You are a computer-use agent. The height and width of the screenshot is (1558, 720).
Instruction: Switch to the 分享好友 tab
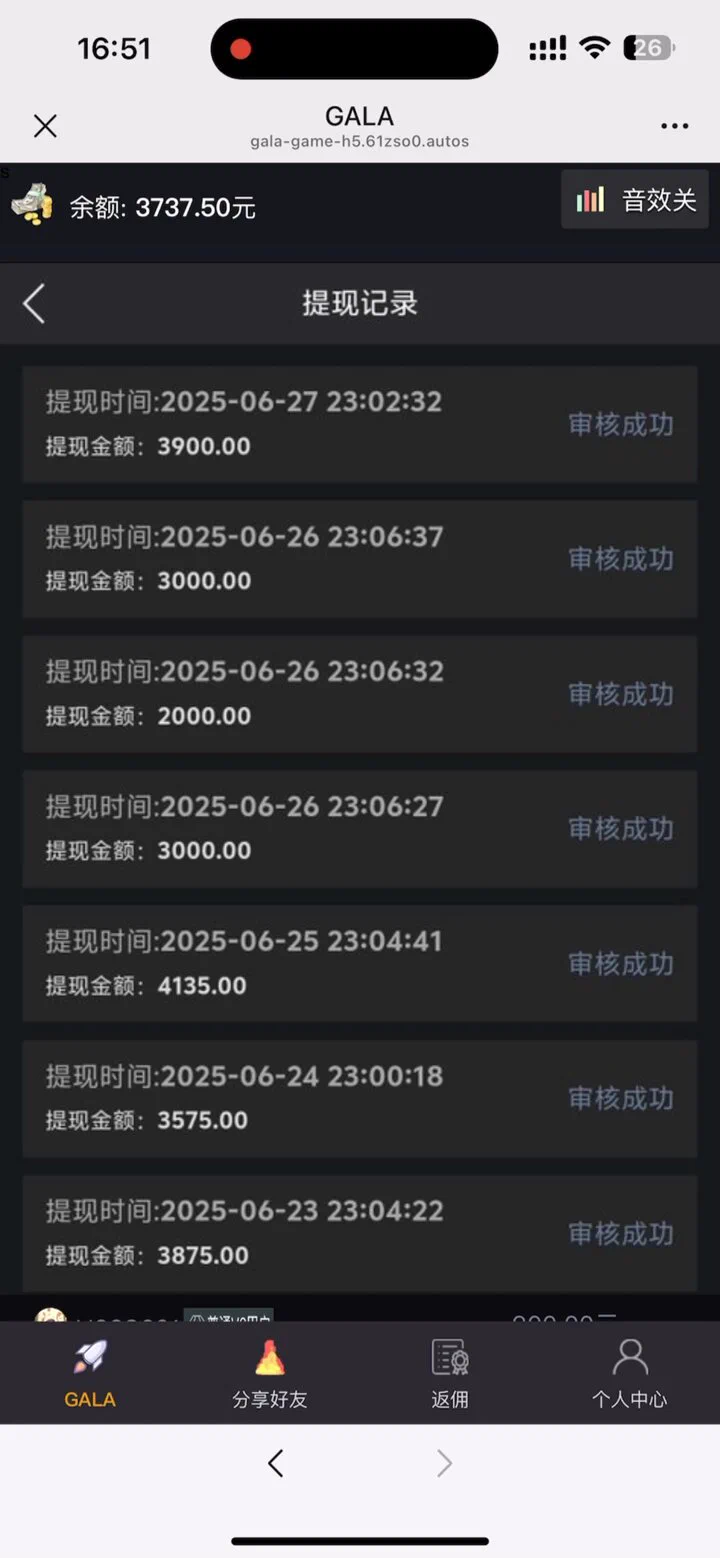[x=269, y=1374]
